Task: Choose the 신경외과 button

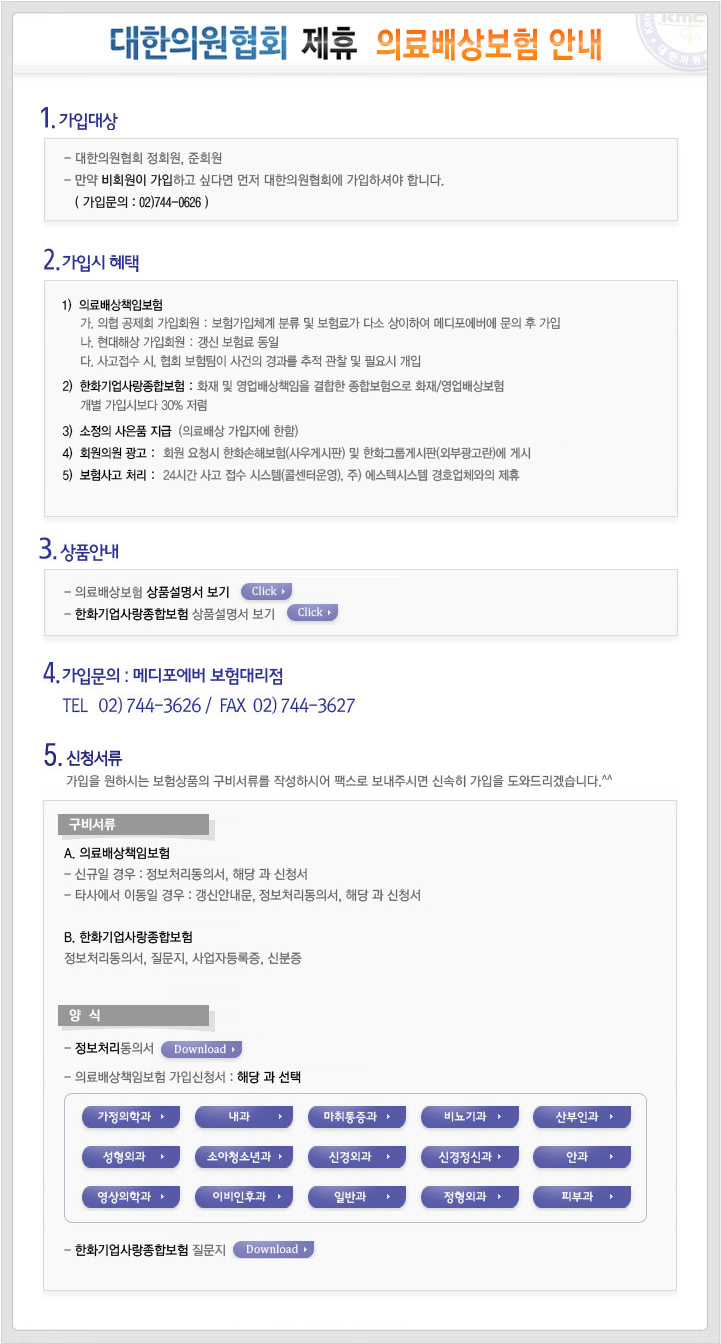Action: tap(357, 1156)
